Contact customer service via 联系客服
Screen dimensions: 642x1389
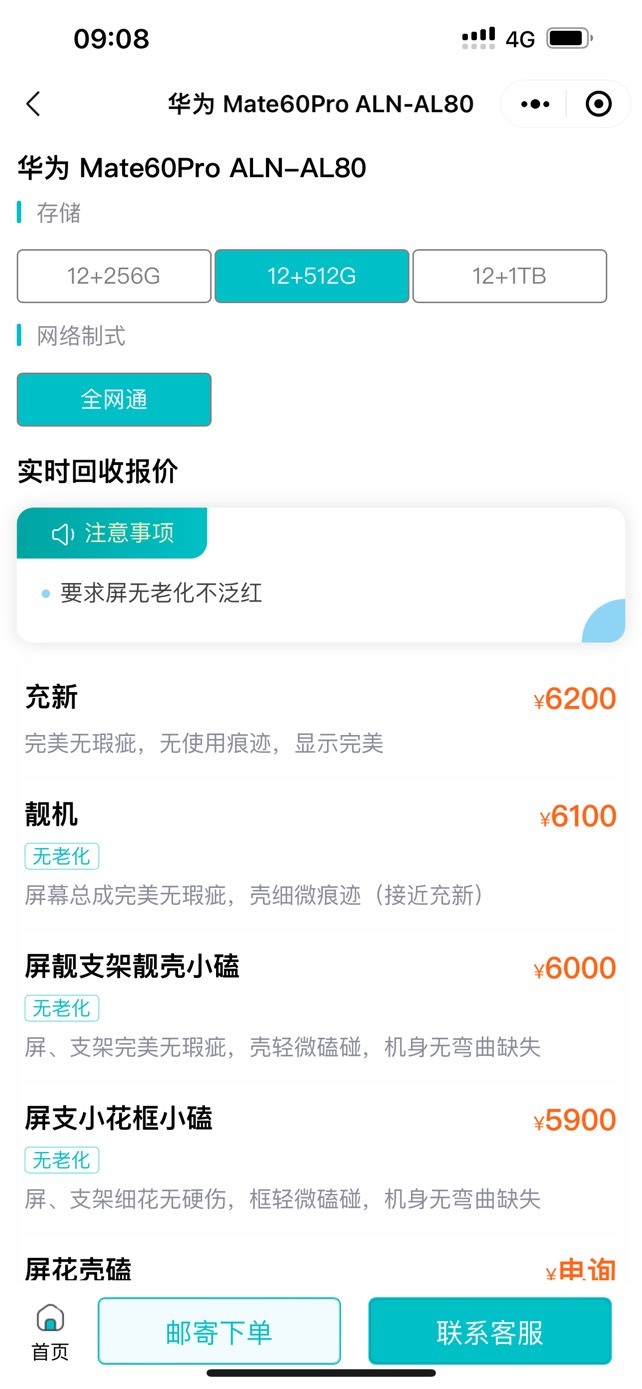pos(490,1332)
